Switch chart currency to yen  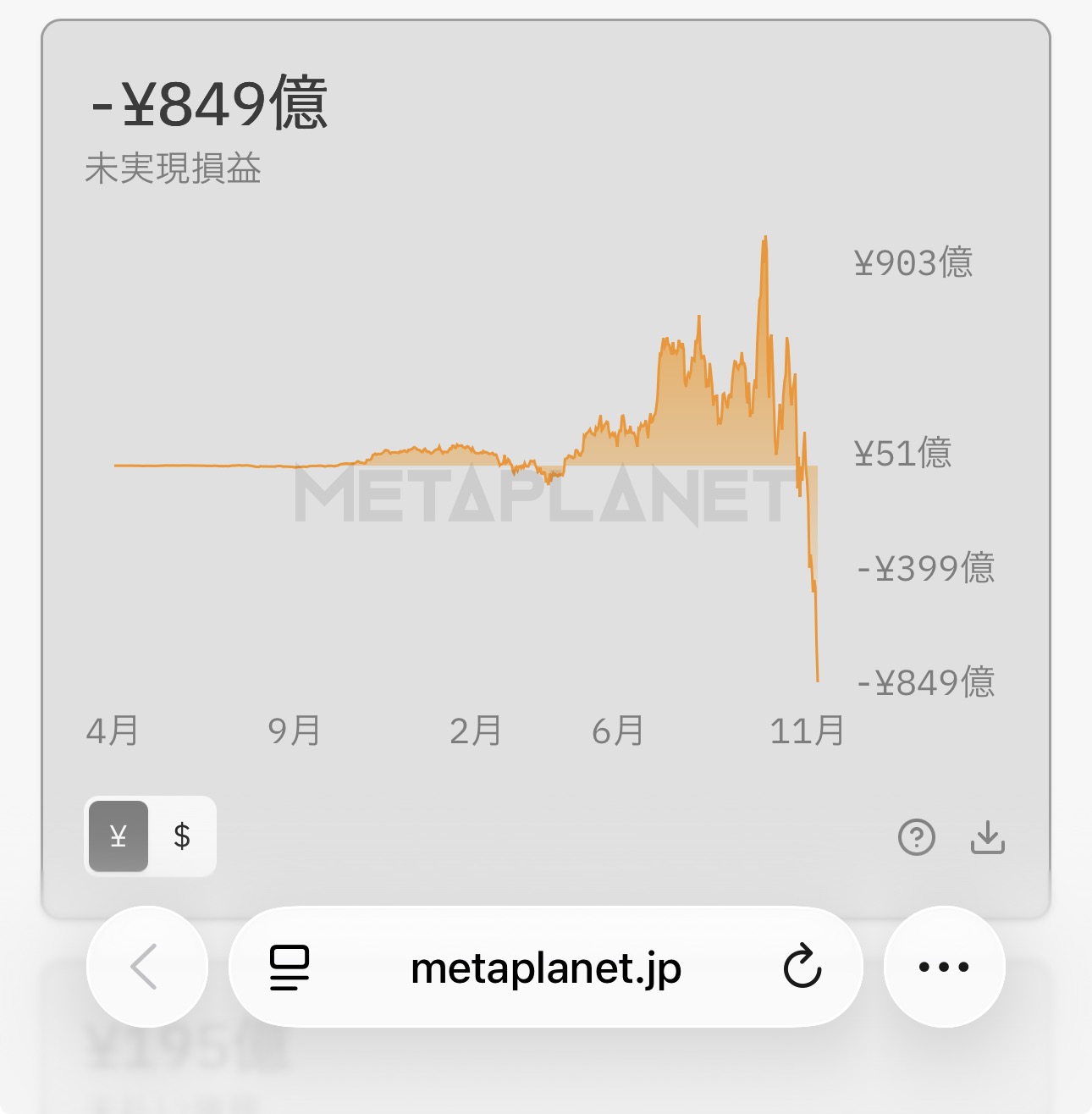click(x=119, y=836)
